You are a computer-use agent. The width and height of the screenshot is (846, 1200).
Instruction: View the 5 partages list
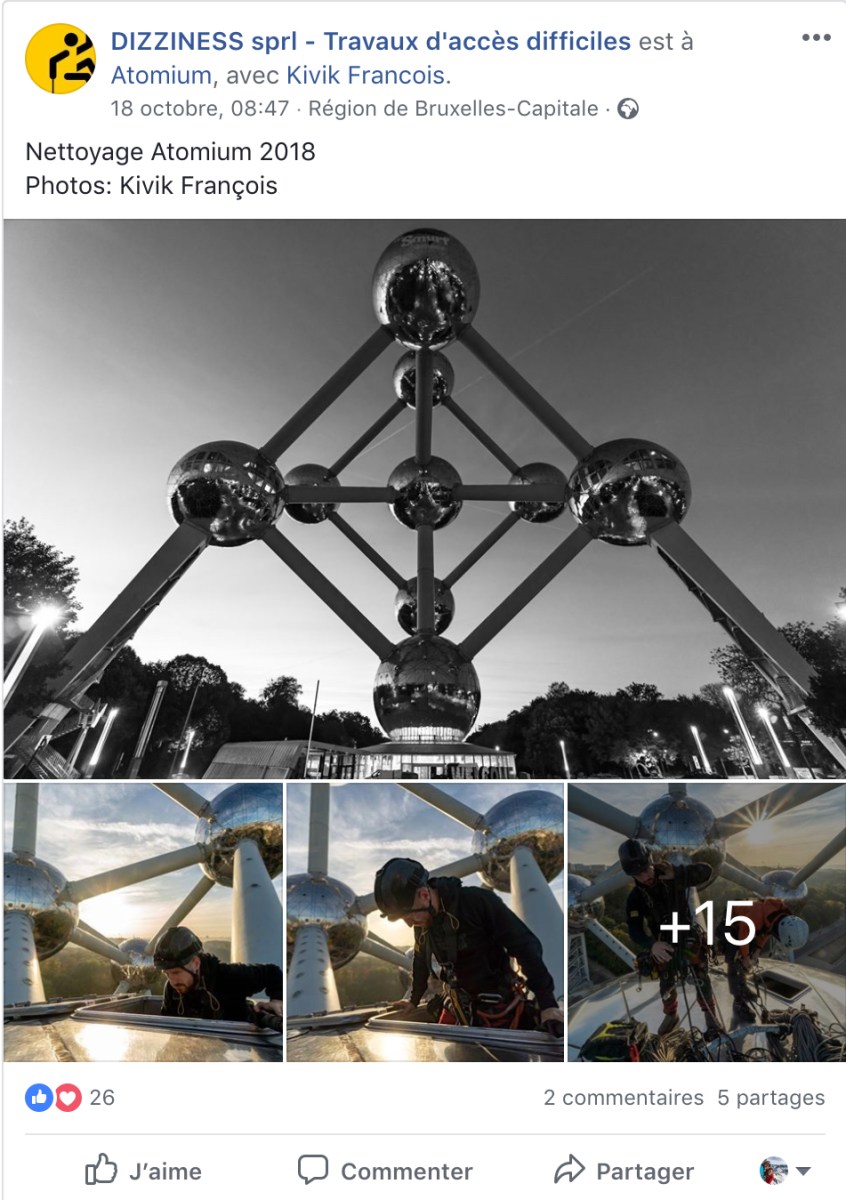tap(770, 1097)
